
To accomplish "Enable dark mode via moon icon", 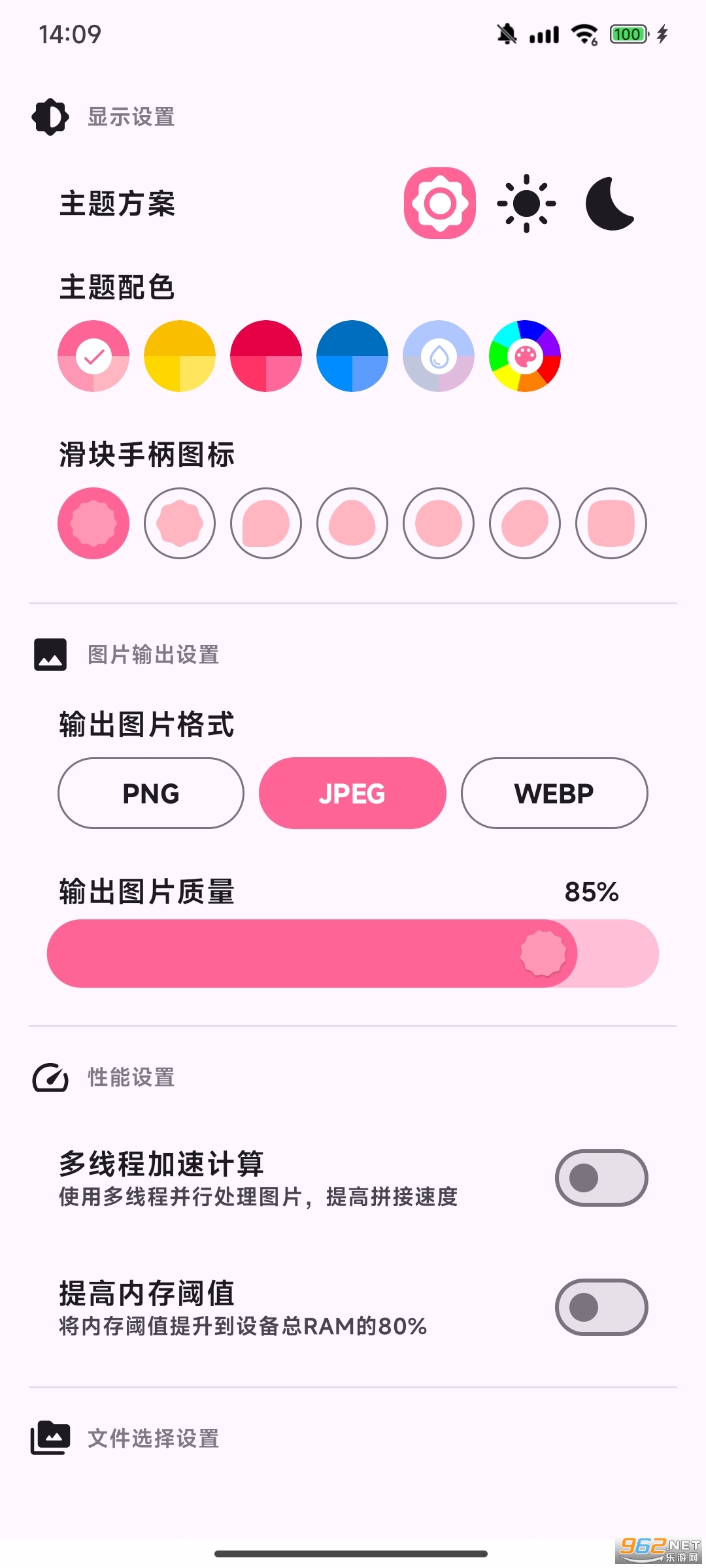I will tap(609, 204).
